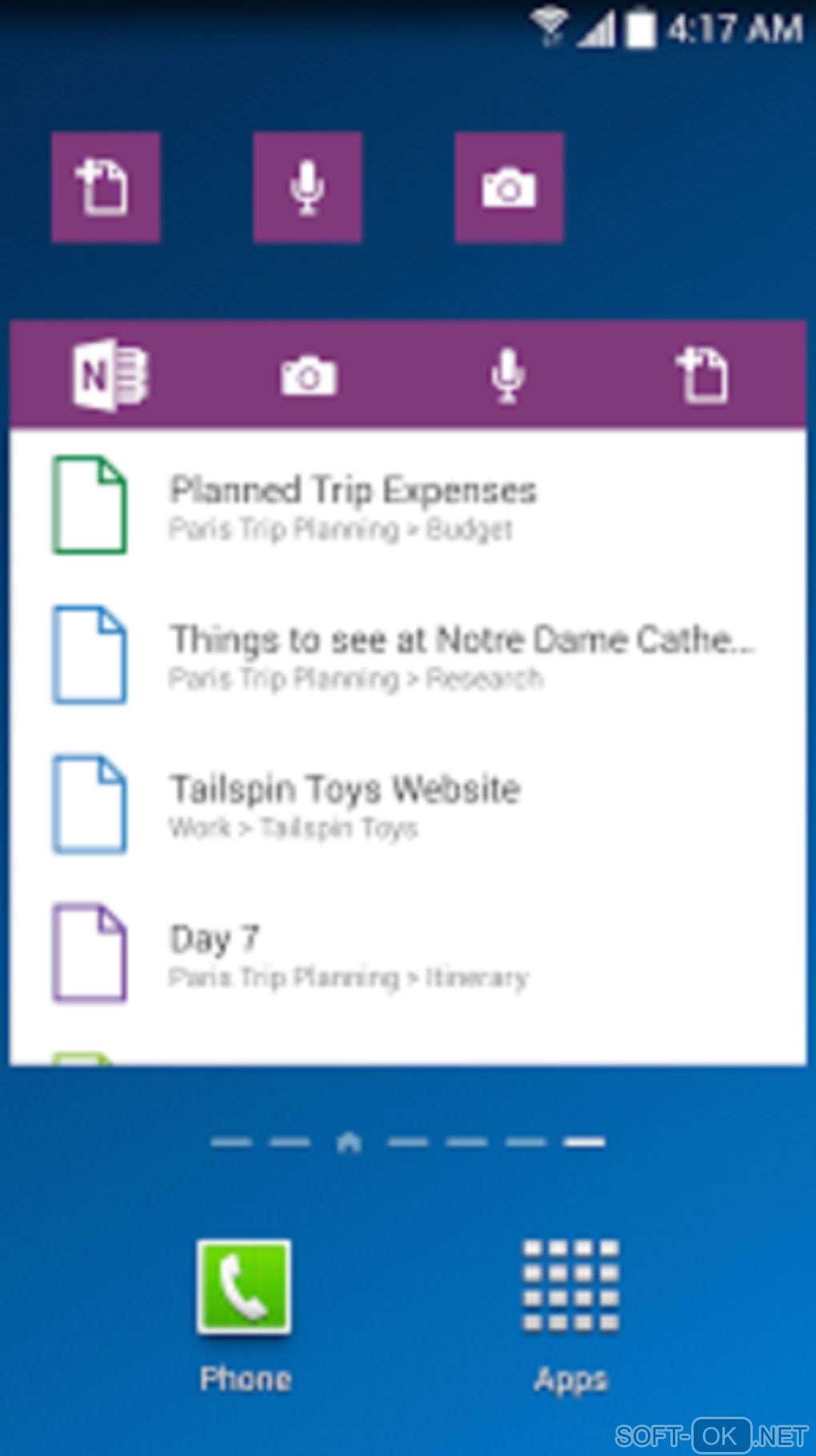Tap the camera icon in the OneNote bar
This screenshot has width=816, height=1456.
click(x=309, y=375)
